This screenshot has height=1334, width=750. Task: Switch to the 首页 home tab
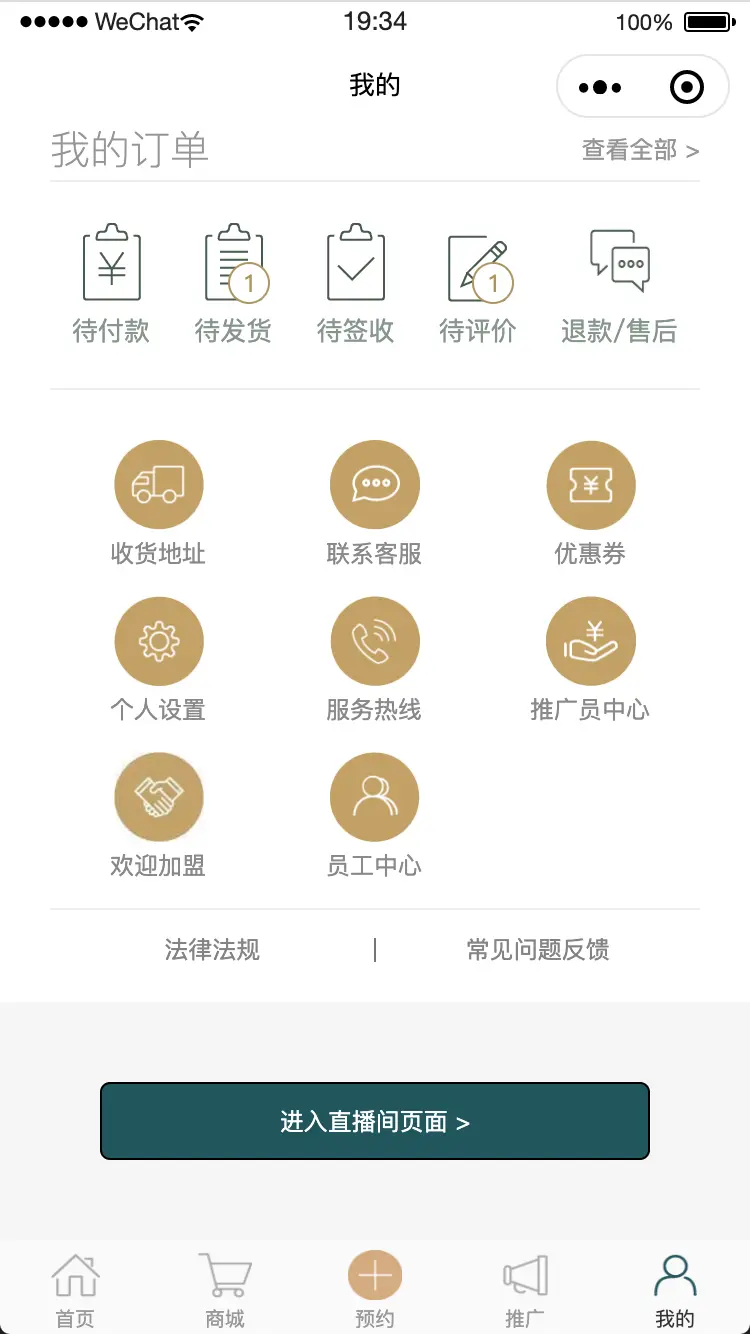[76, 1288]
